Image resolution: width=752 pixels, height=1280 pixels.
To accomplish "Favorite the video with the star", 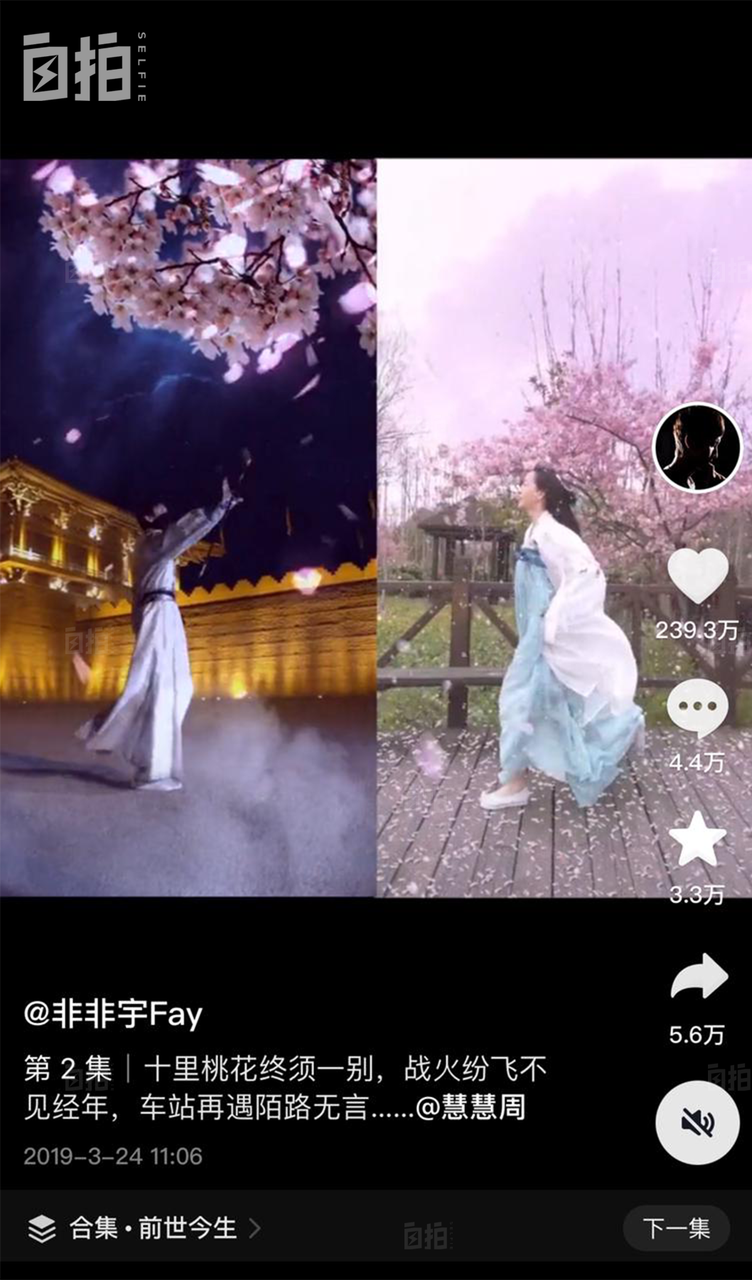I will click(x=697, y=839).
